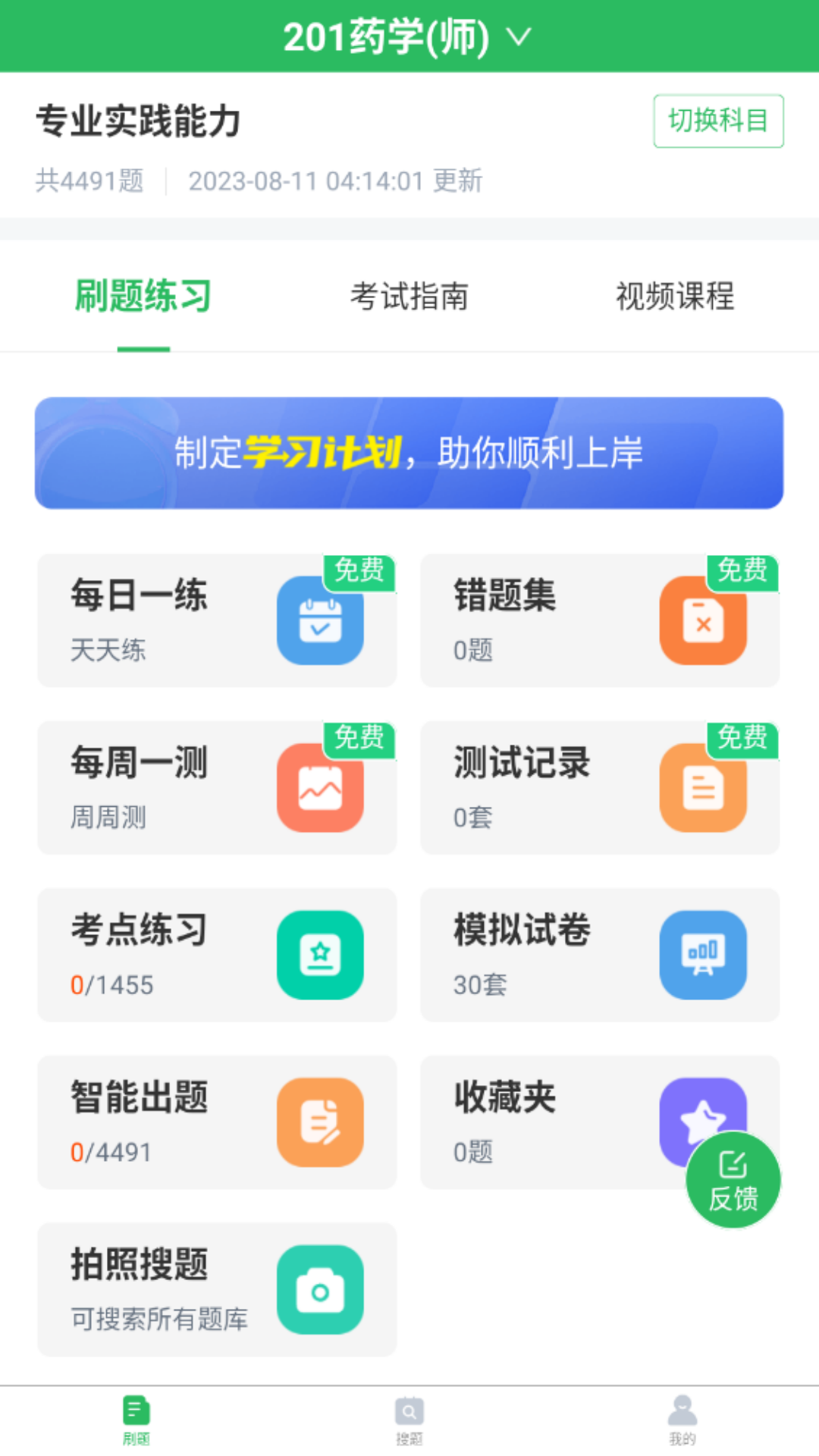Open the 搜题 search tab icon
Image resolution: width=819 pixels, height=1456 pixels.
(409, 1412)
